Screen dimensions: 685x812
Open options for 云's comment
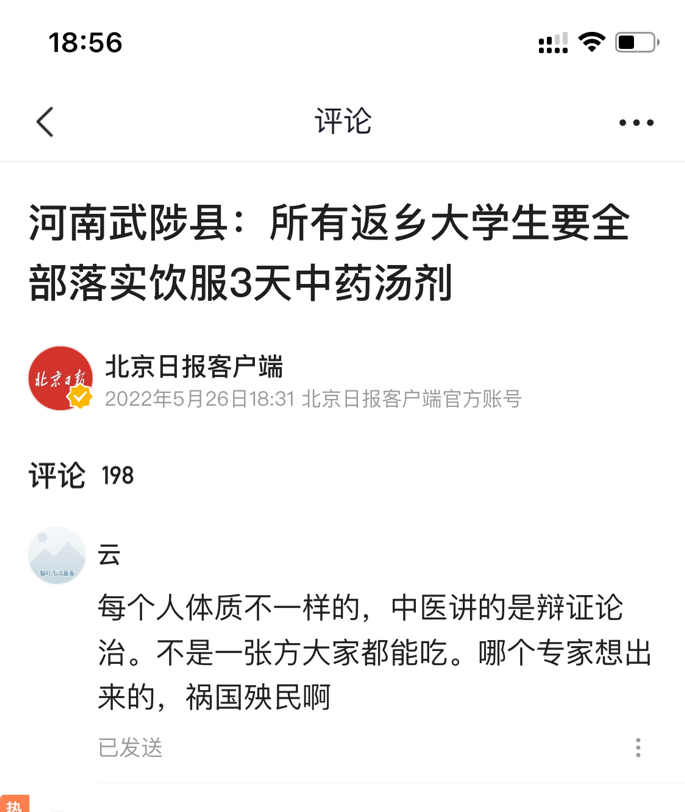[638, 747]
